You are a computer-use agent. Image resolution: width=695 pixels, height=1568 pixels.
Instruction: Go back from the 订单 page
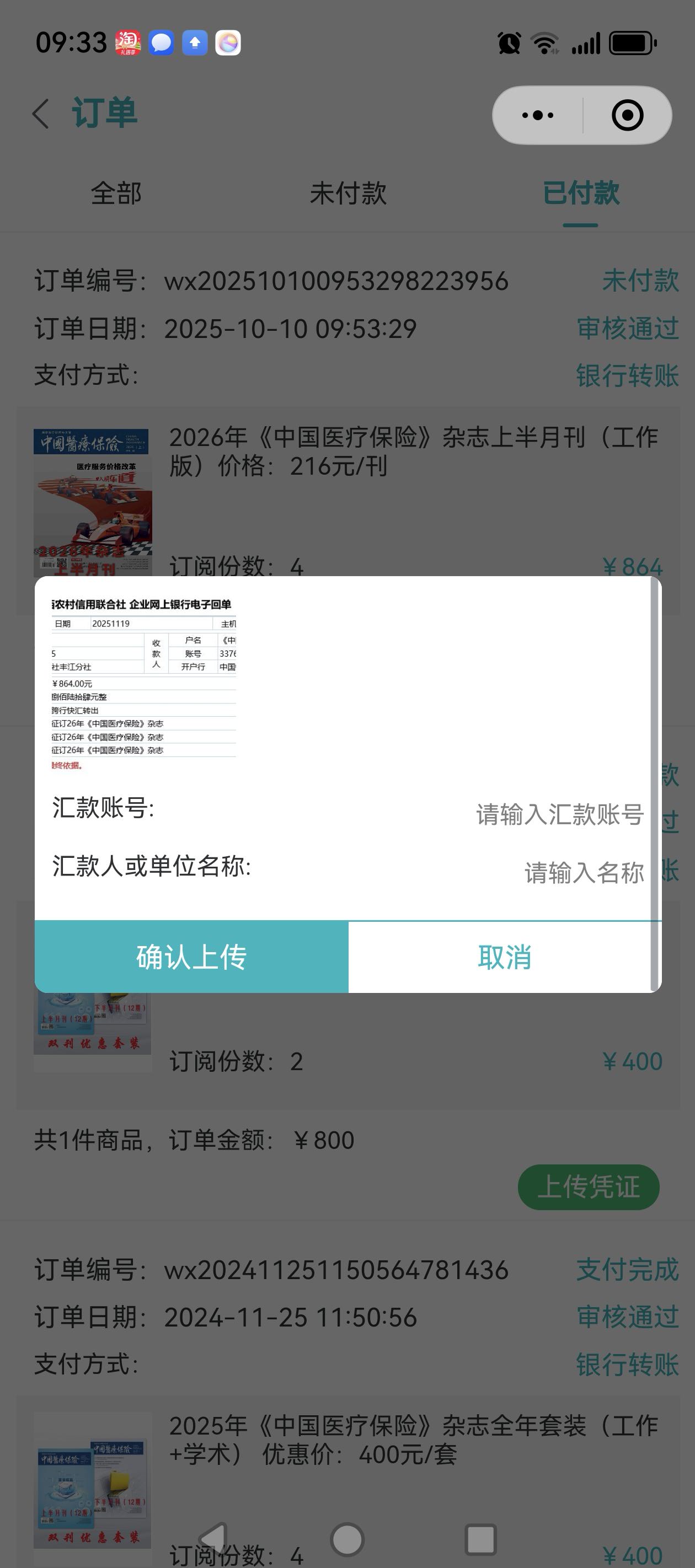tap(41, 114)
